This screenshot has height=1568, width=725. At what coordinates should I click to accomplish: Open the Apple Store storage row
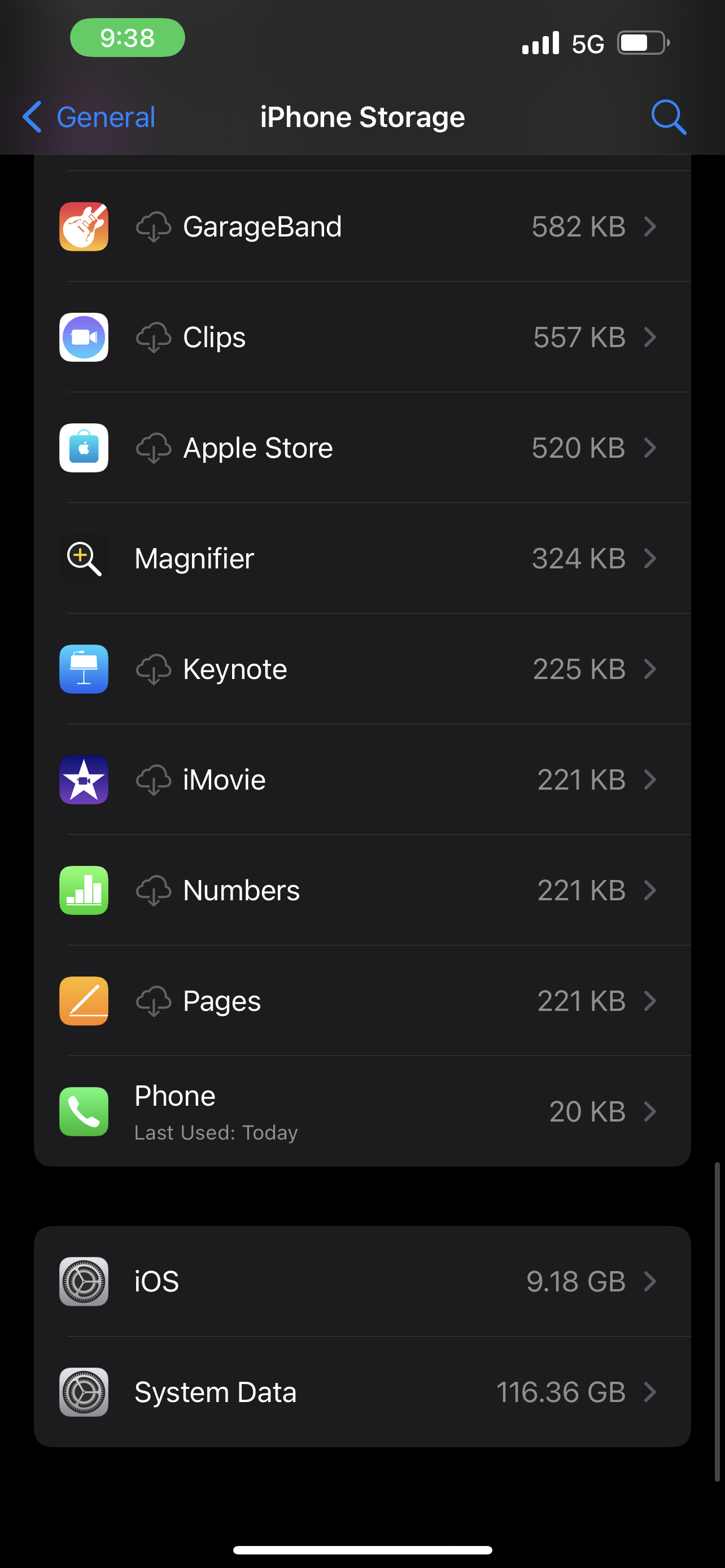(362, 448)
